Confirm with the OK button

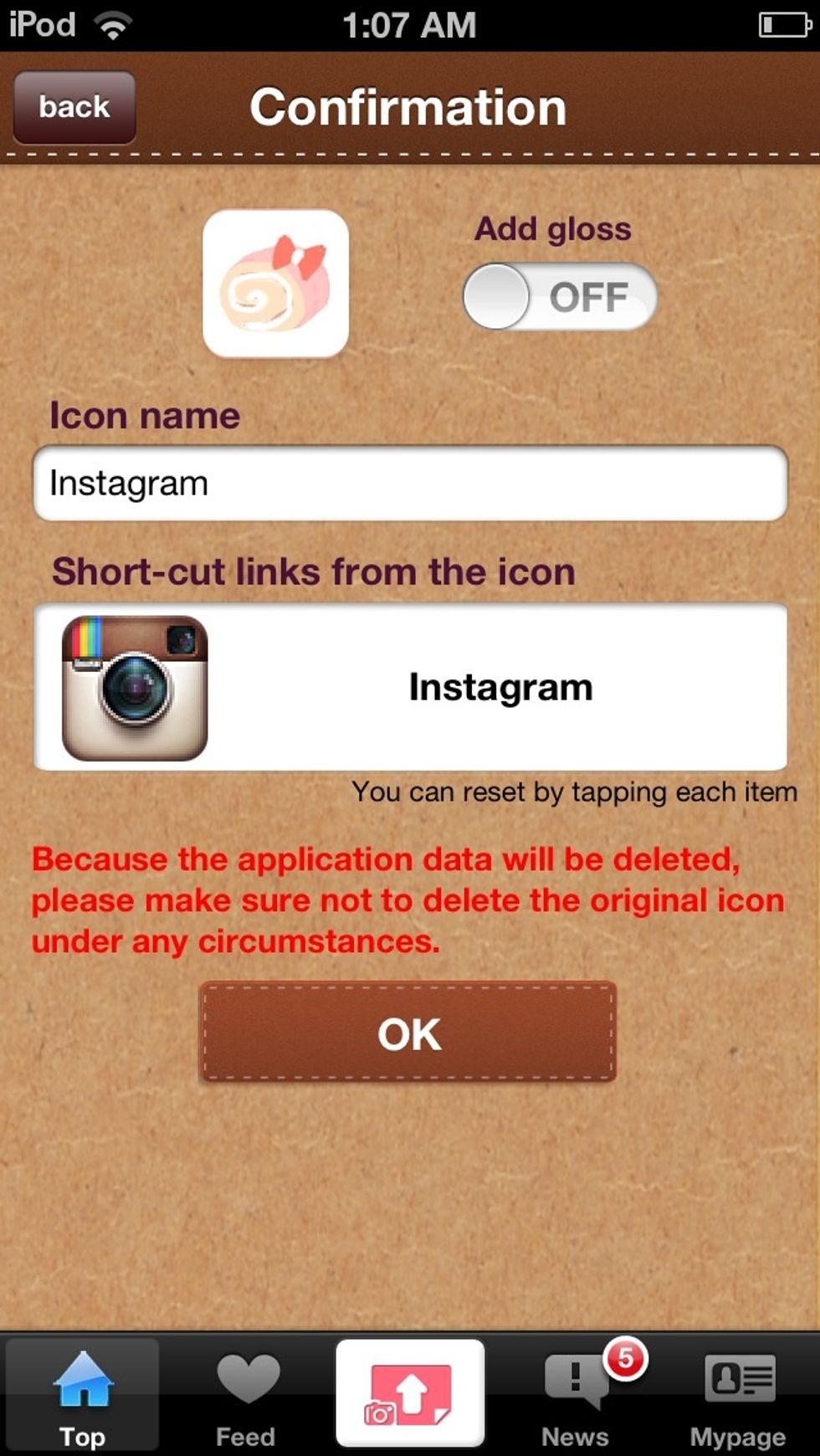click(x=407, y=1033)
